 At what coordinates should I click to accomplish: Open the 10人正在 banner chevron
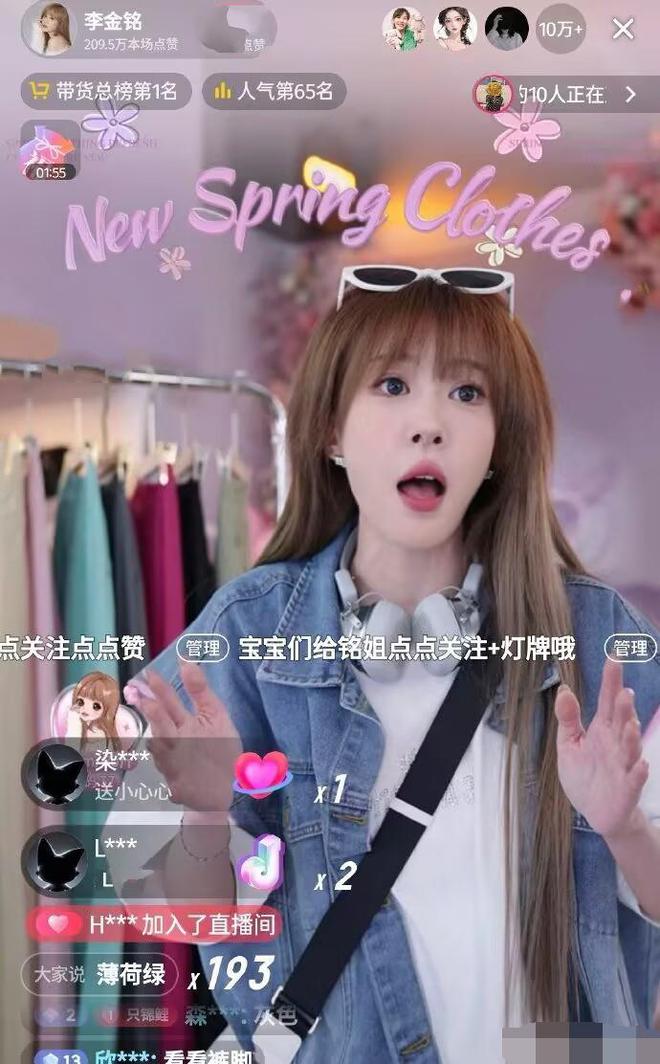tap(630, 94)
